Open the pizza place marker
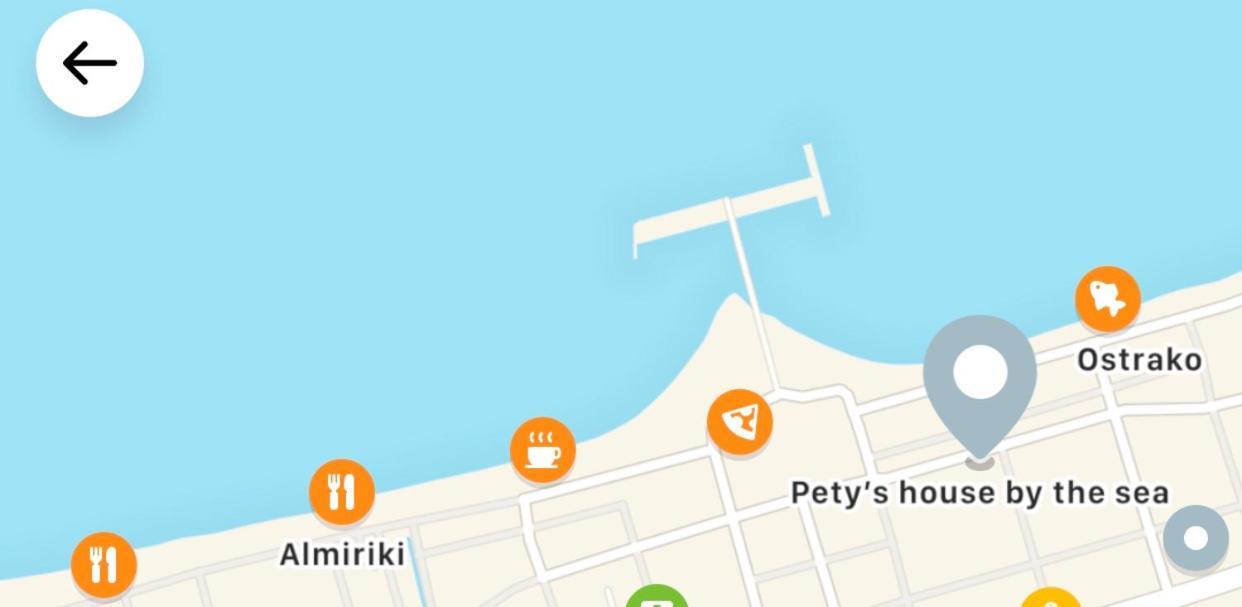1242x607 pixels. tap(740, 421)
